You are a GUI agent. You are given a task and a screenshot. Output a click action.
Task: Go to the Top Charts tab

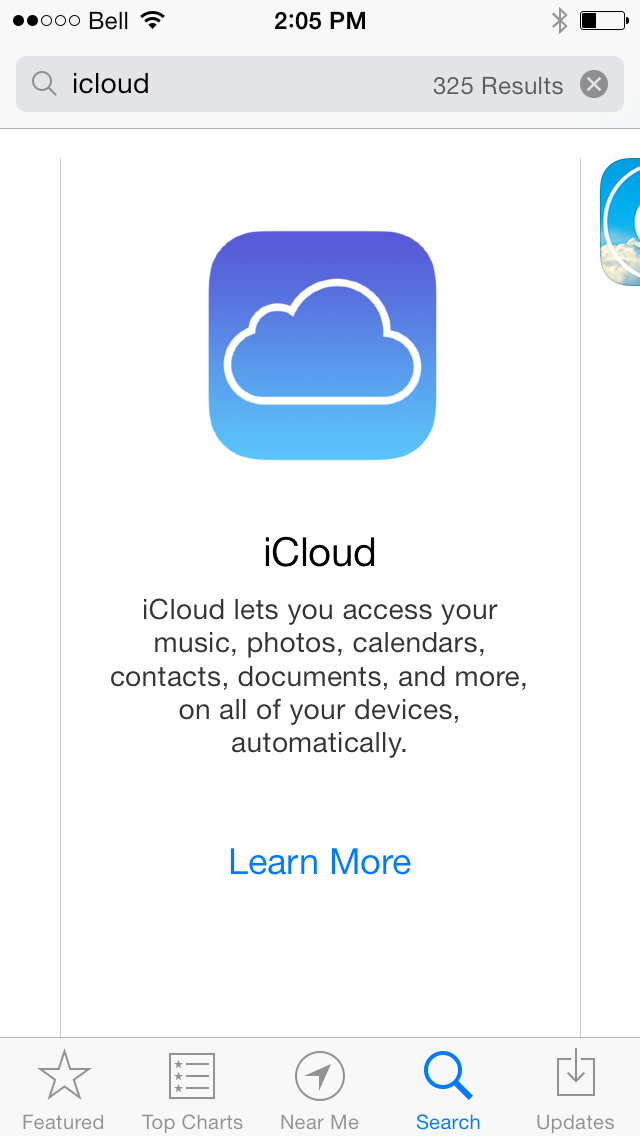point(192,1089)
